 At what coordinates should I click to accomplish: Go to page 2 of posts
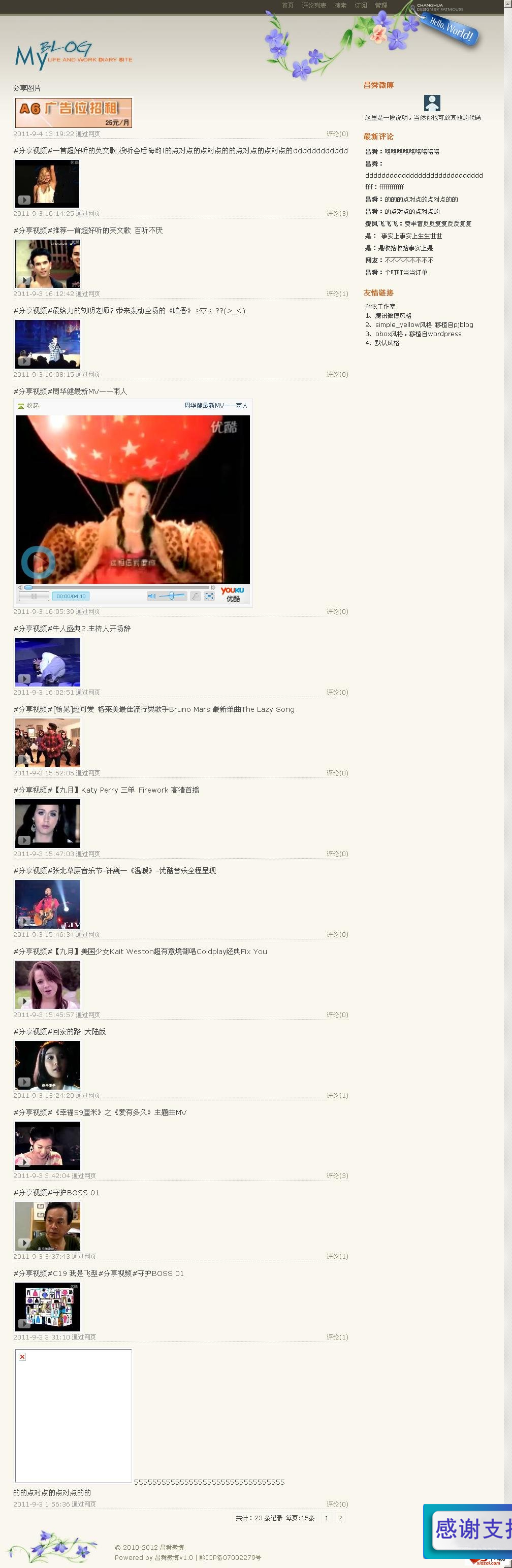pyautogui.click(x=340, y=1518)
